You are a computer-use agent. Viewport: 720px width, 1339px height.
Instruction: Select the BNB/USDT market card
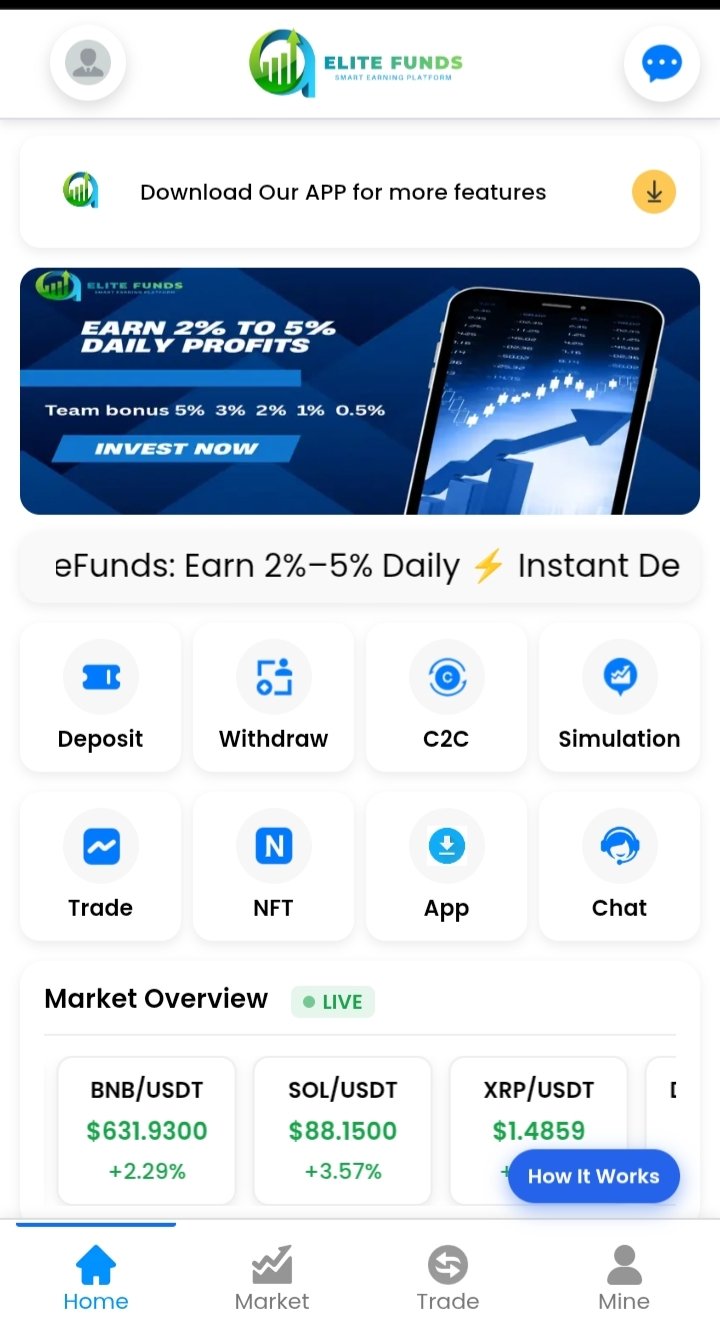pyautogui.click(x=146, y=1130)
